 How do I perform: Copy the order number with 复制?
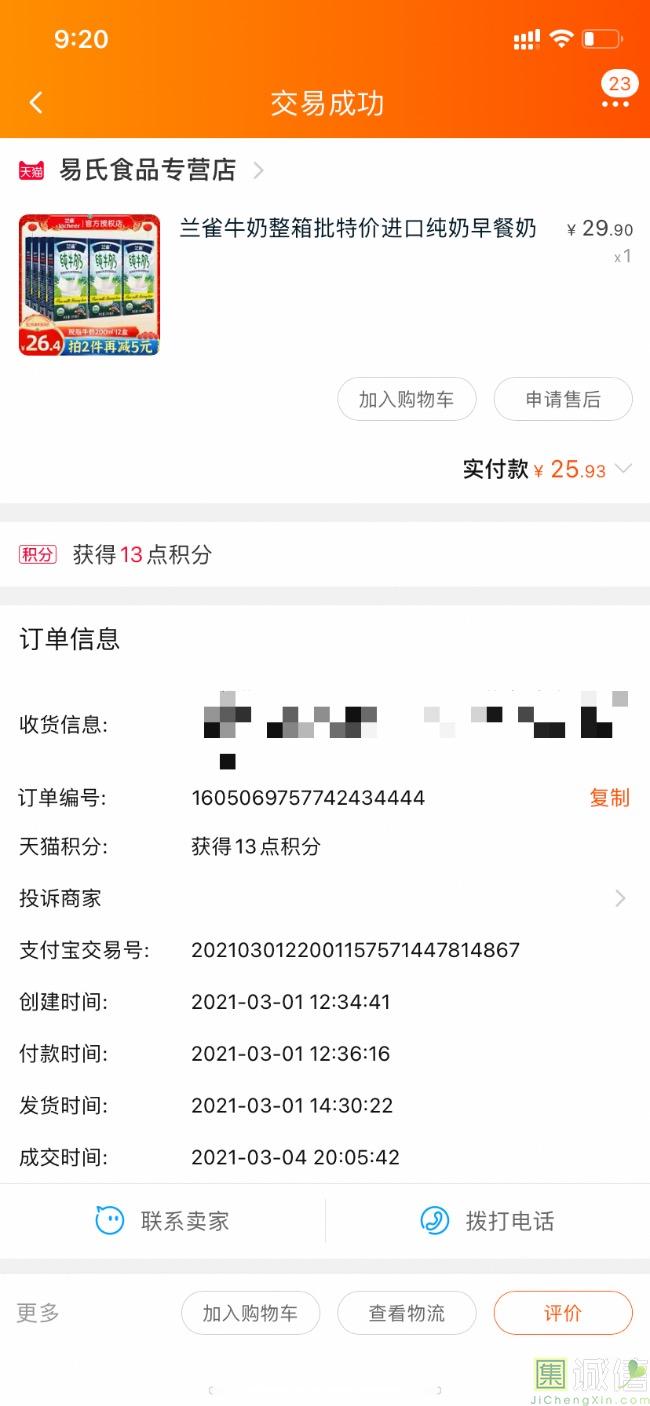point(609,797)
